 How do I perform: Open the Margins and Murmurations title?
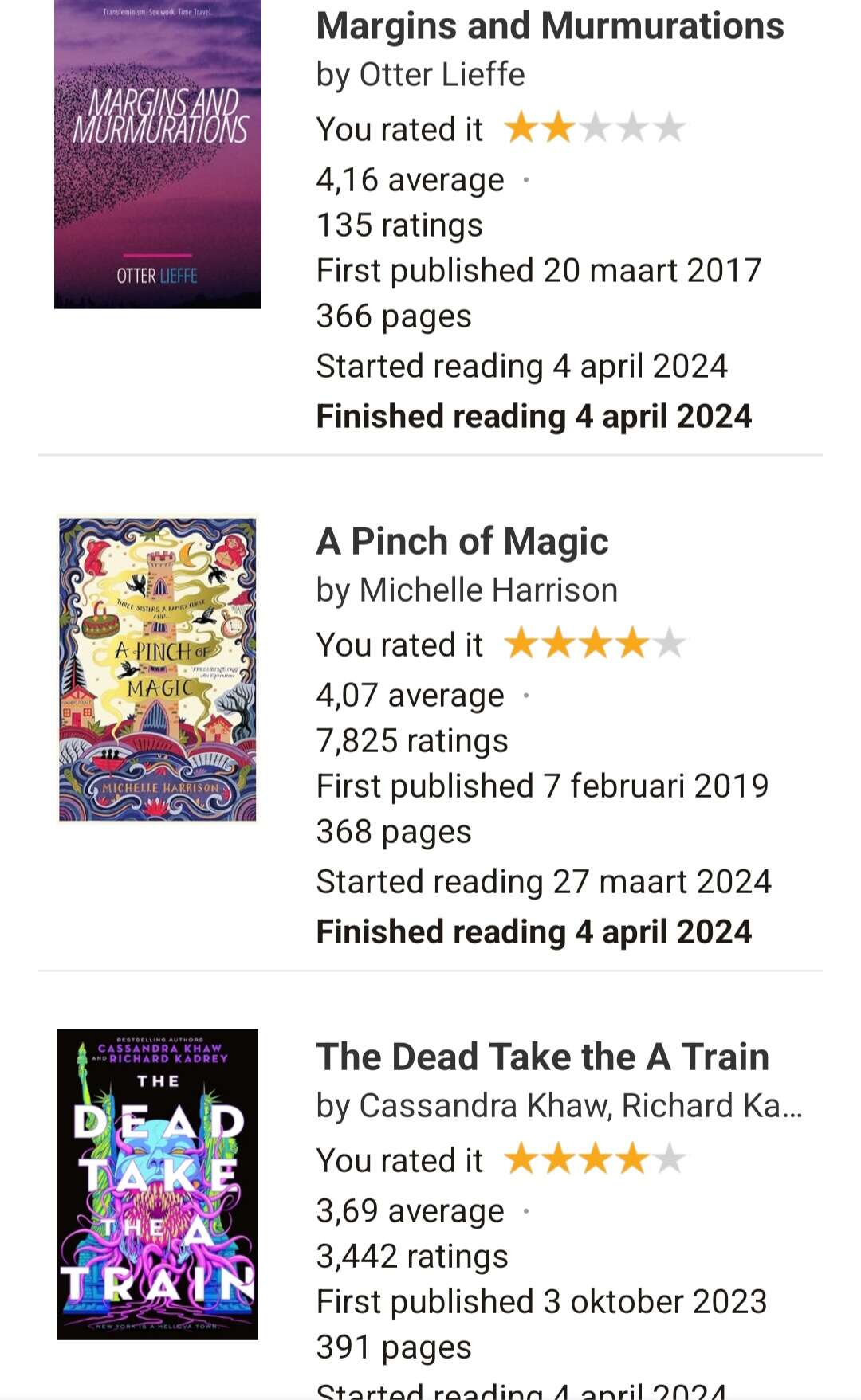[550, 26]
